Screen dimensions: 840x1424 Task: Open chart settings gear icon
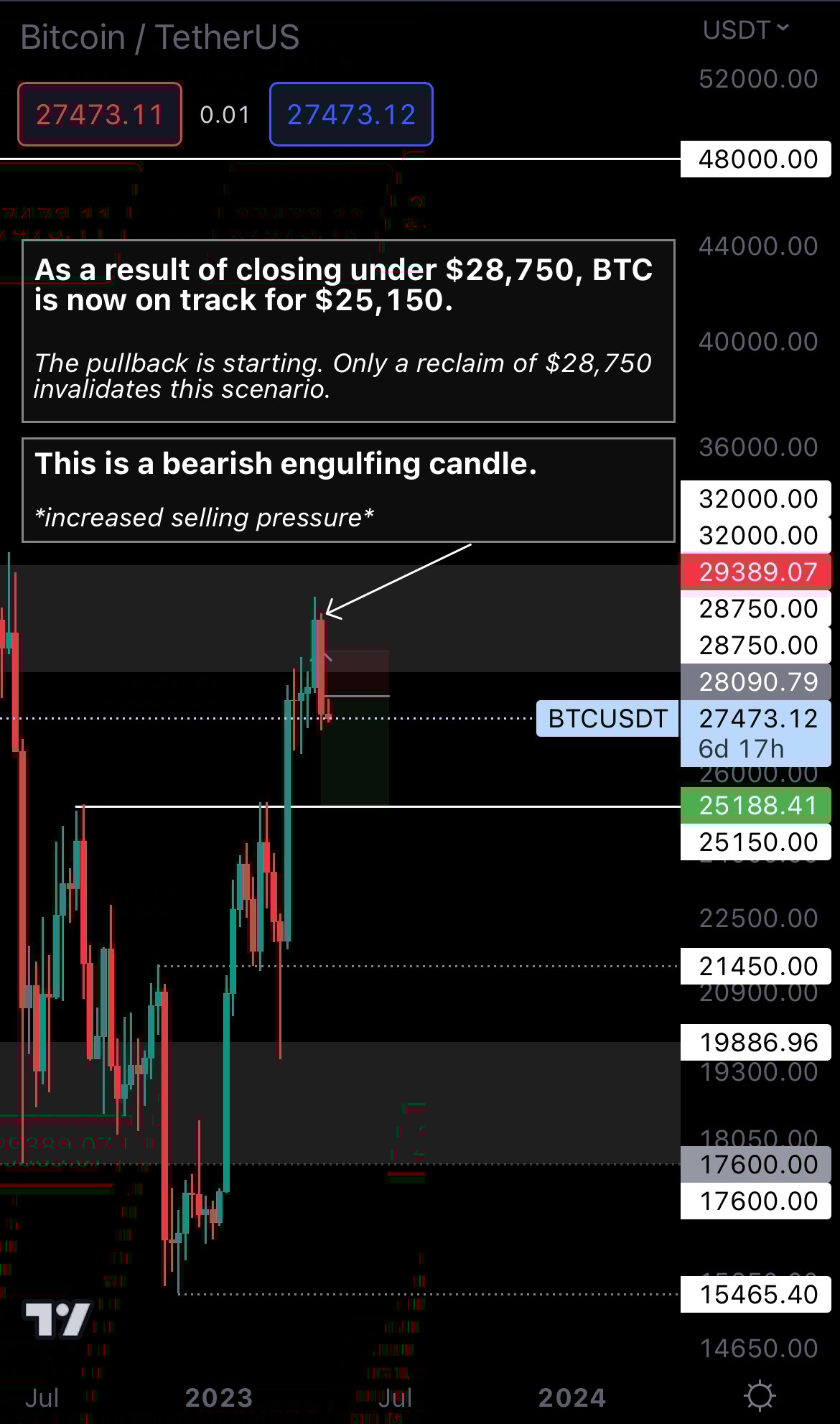tap(760, 1396)
